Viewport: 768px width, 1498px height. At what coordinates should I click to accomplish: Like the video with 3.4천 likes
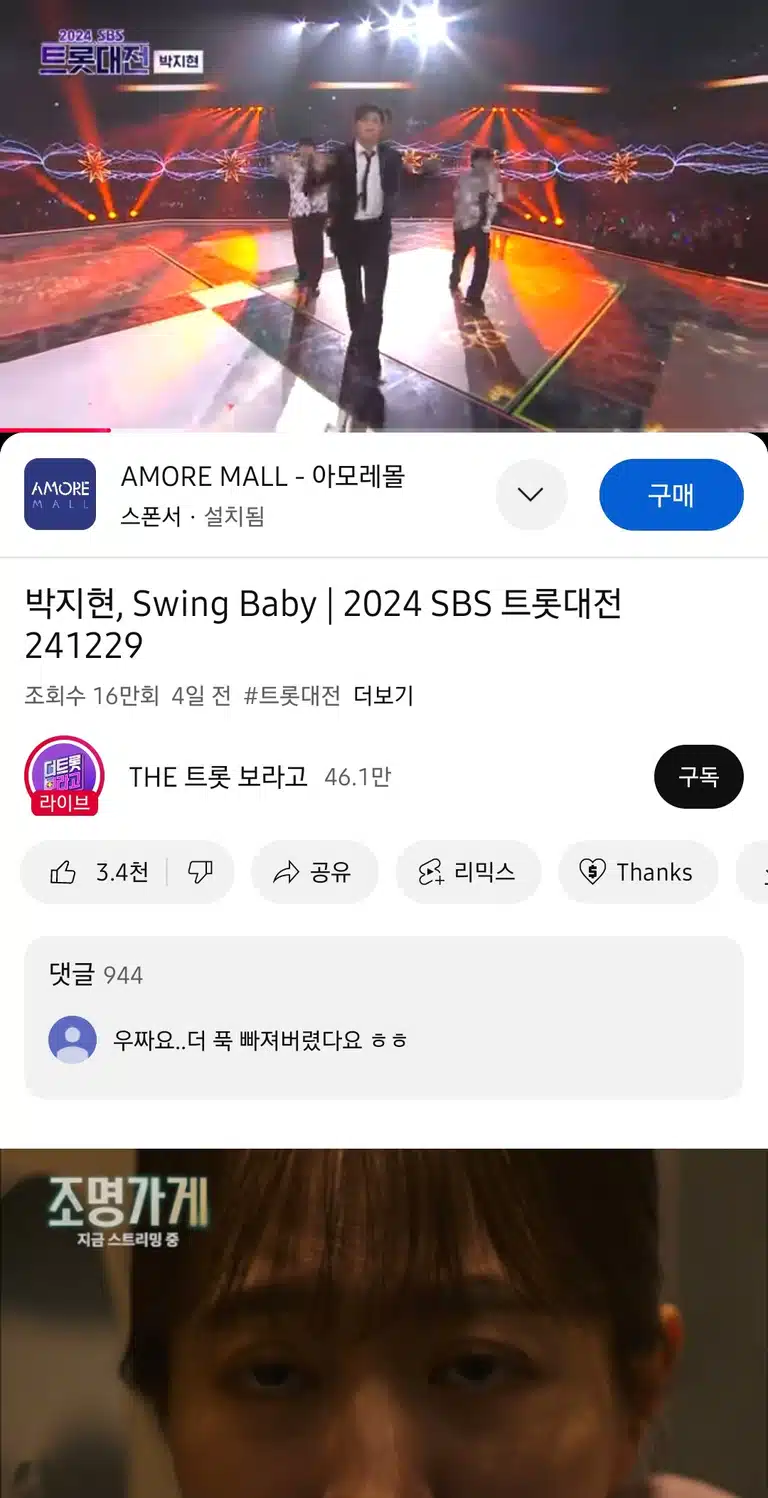(98, 872)
